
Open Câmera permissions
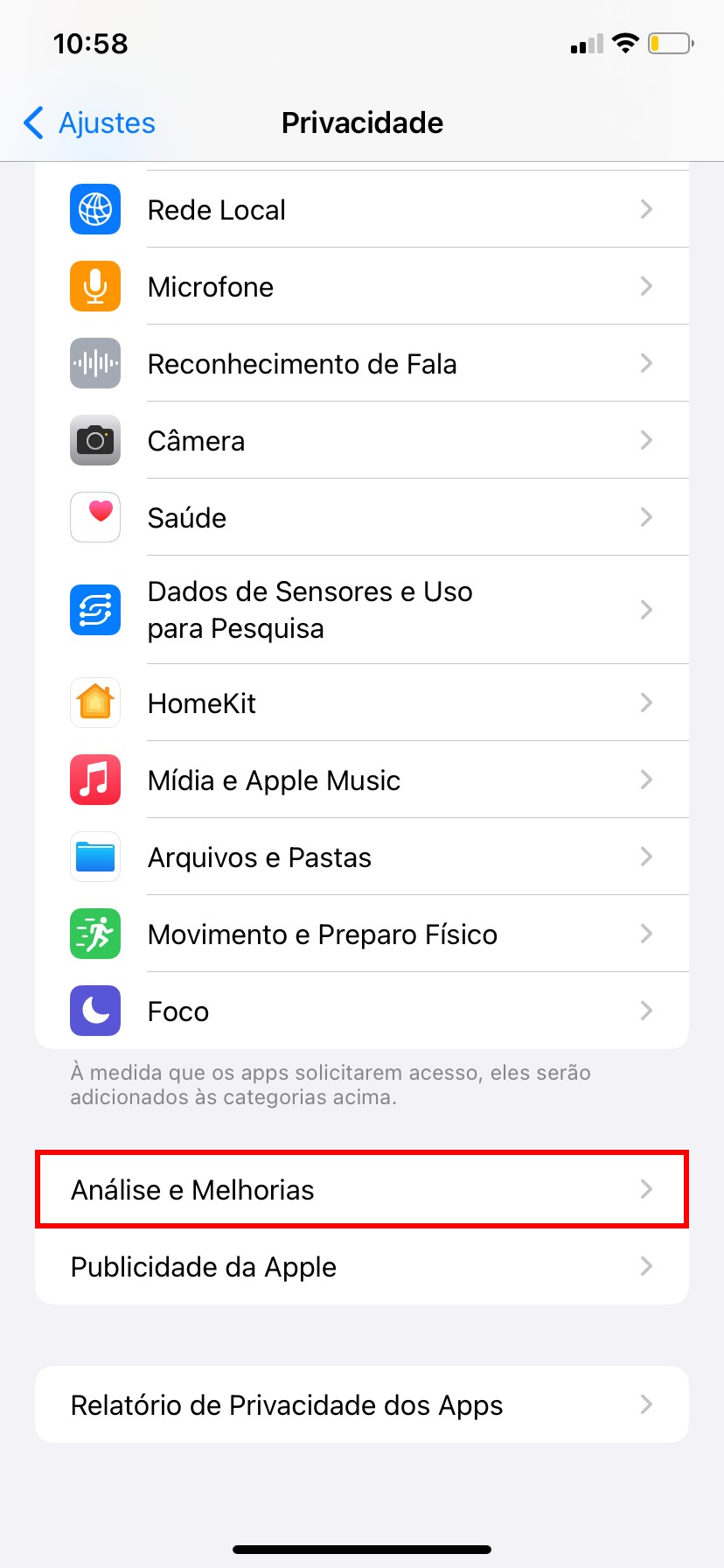362,441
